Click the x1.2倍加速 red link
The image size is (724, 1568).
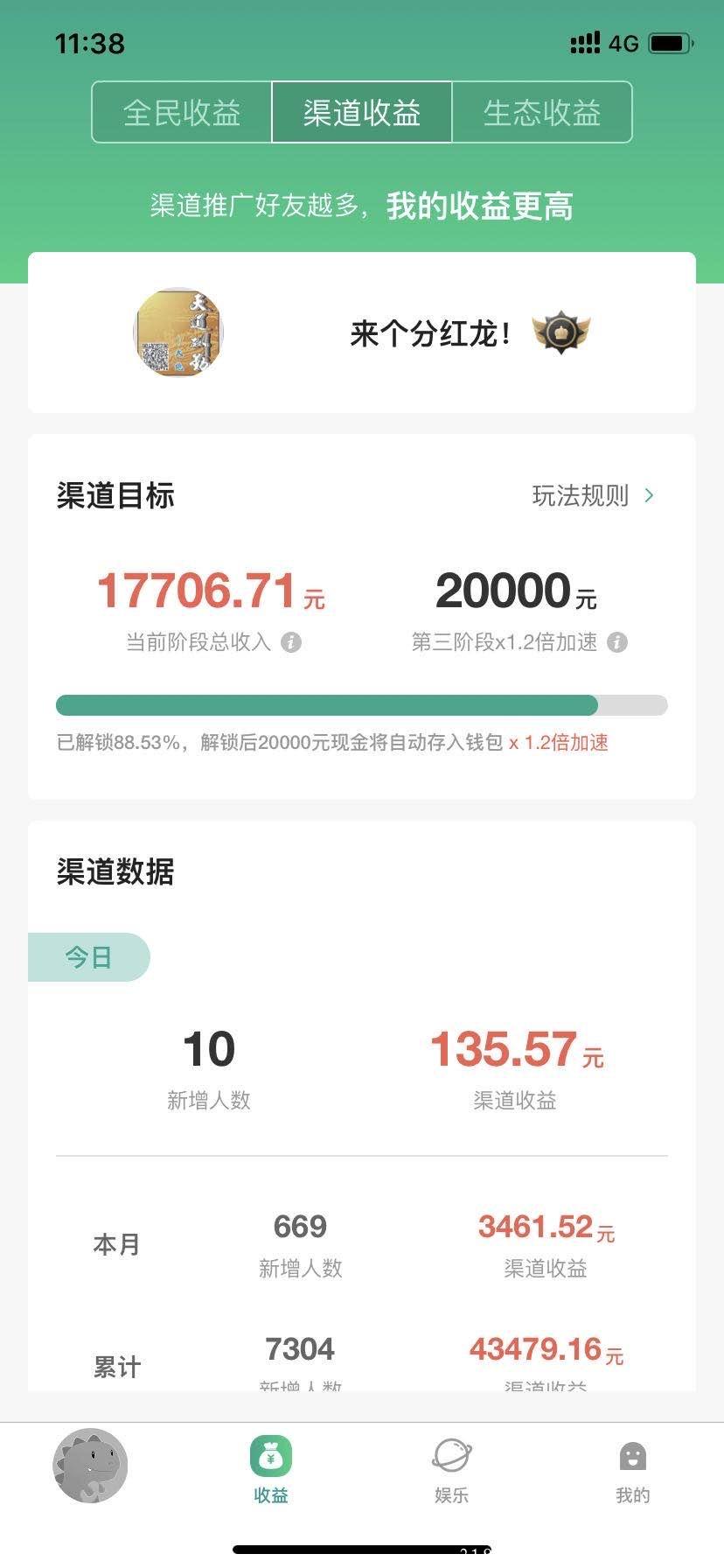pyautogui.click(x=560, y=743)
